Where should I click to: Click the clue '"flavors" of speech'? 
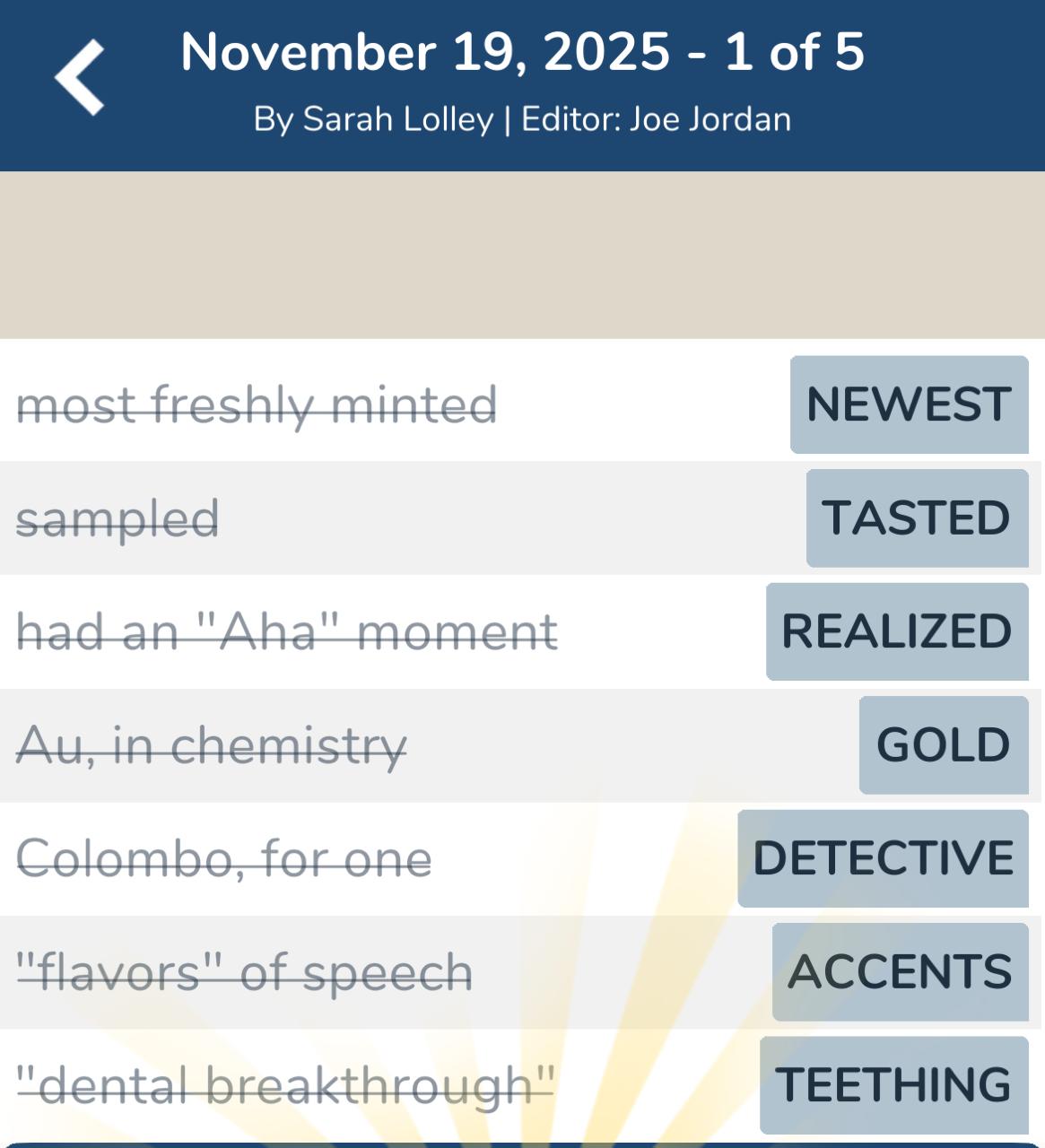point(244,970)
